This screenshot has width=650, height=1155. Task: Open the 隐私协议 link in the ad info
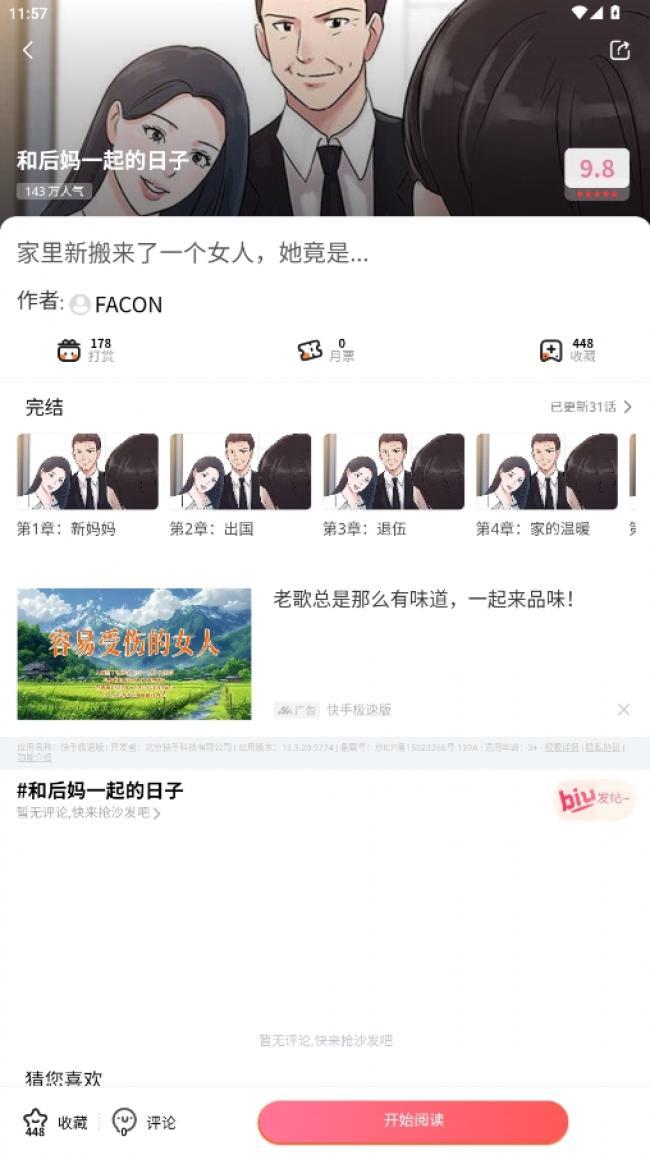[602, 747]
